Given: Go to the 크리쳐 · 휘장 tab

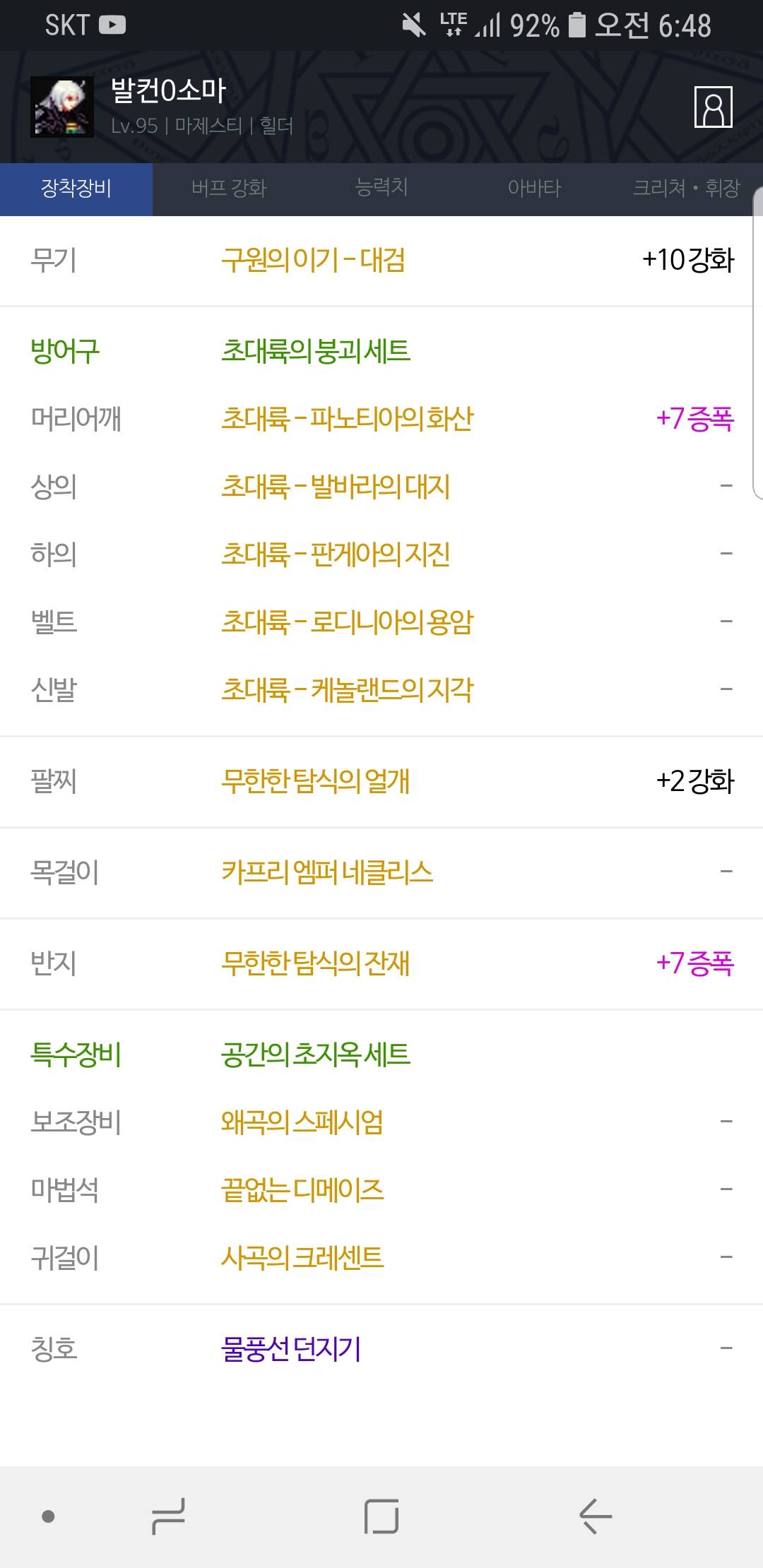Looking at the screenshot, I should (x=686, y=188).
